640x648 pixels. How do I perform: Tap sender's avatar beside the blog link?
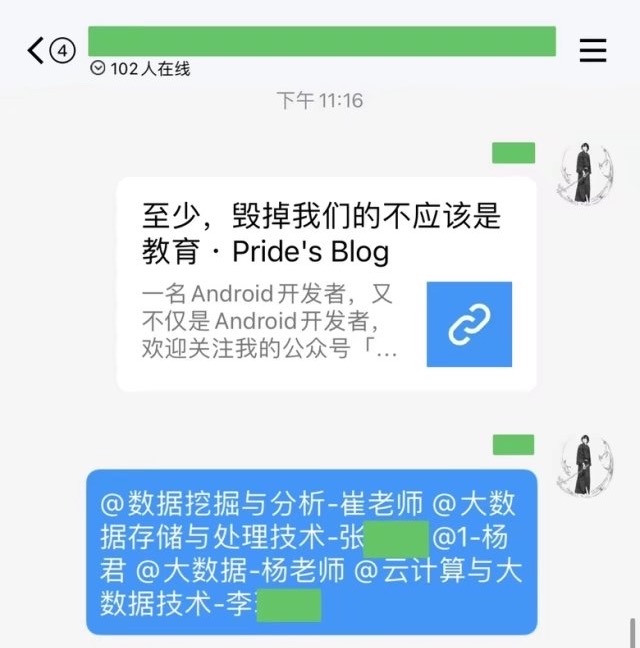click(585, 174)
